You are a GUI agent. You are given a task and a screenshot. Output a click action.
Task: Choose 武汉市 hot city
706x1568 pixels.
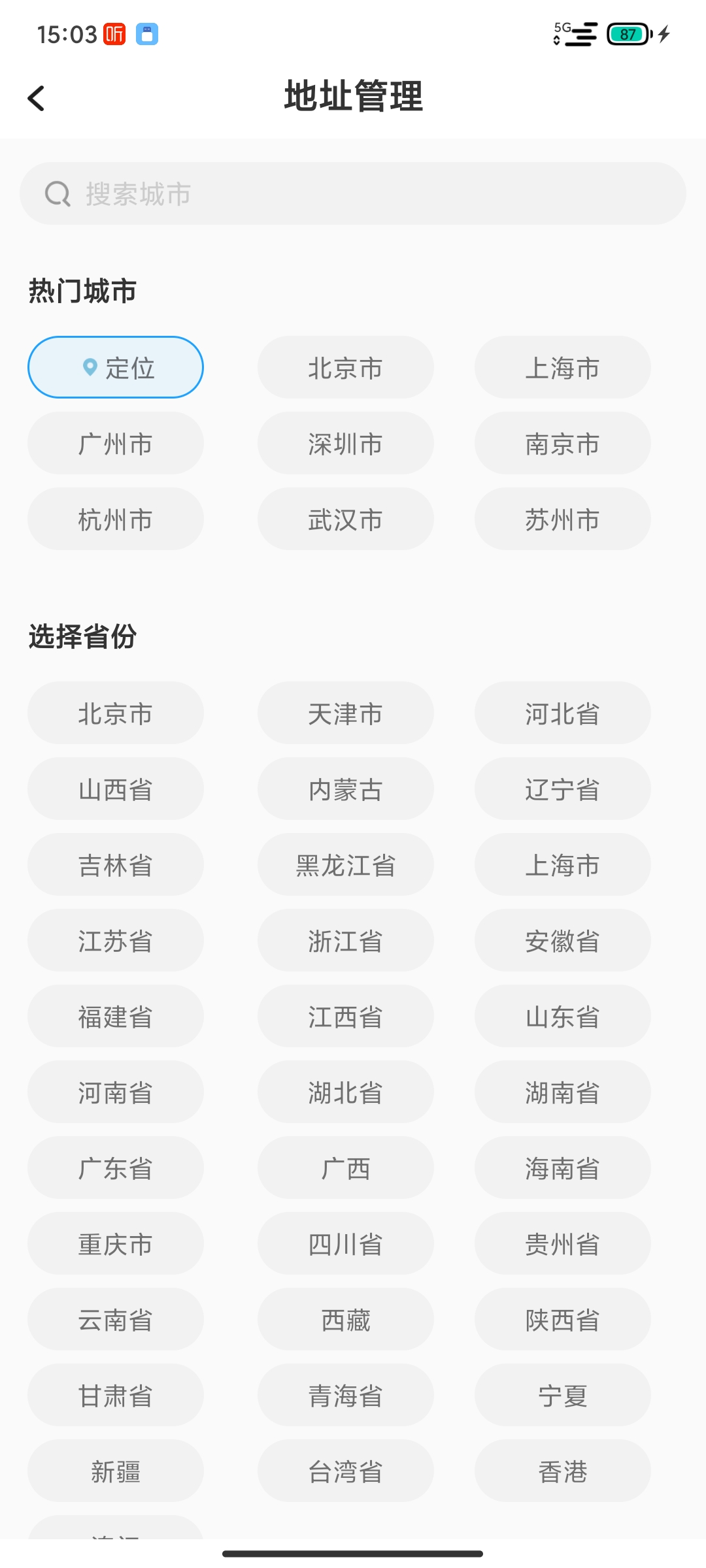point(345,519)
